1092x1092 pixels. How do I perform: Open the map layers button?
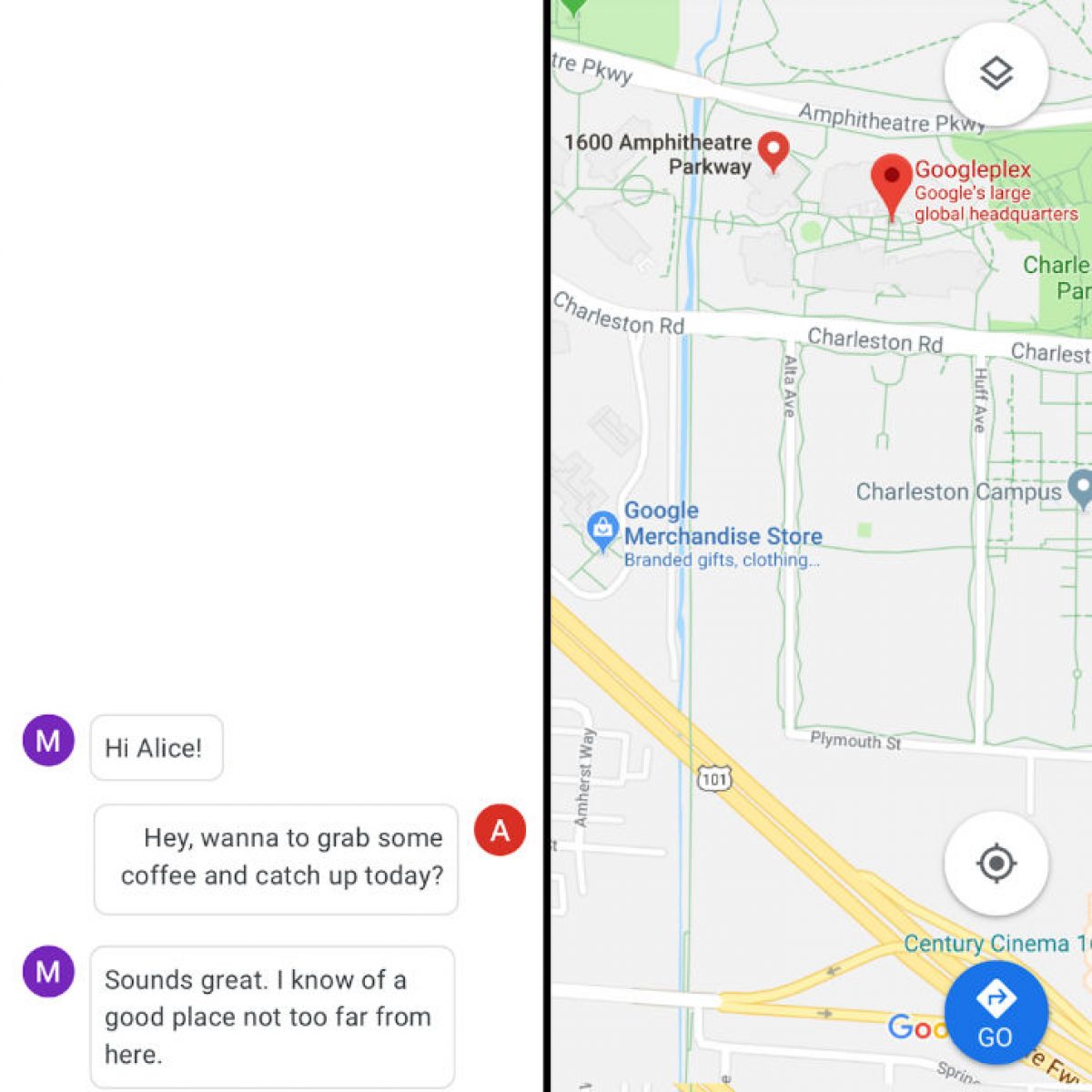point(996,74)
